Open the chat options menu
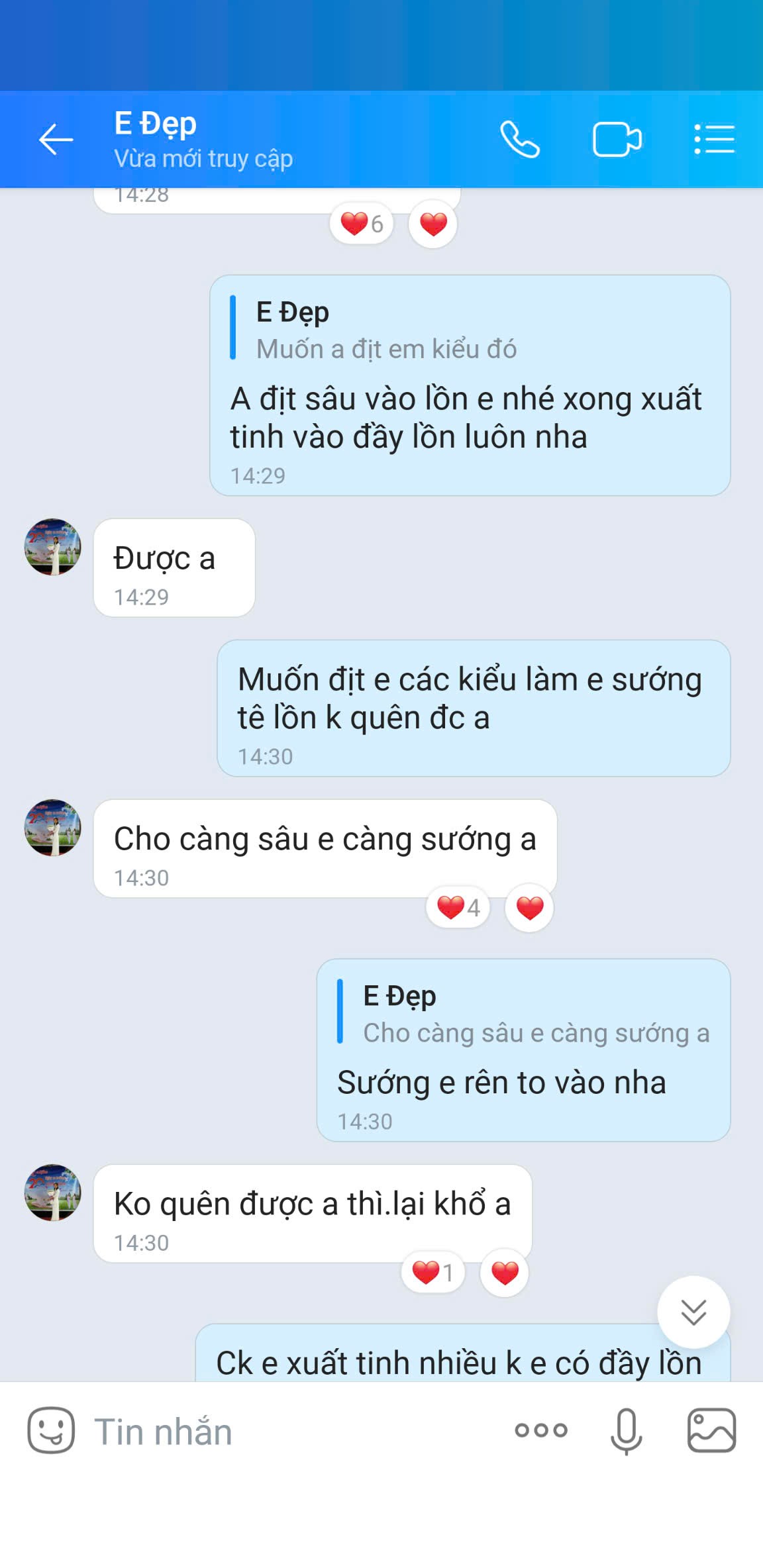This screenshot has width=763, height=1568. pos(714,139)
